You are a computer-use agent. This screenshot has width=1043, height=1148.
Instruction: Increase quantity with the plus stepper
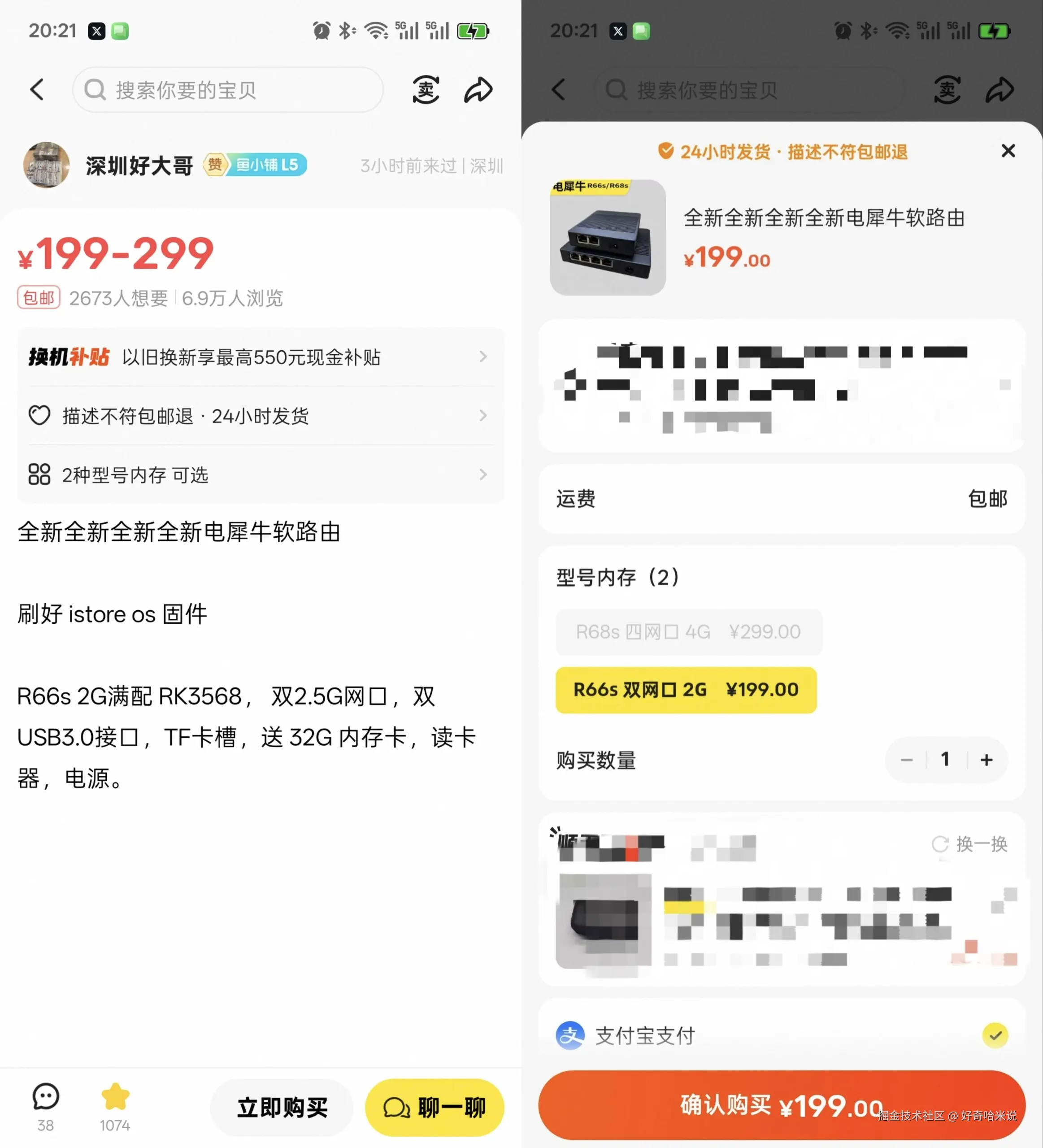[986, 760]
